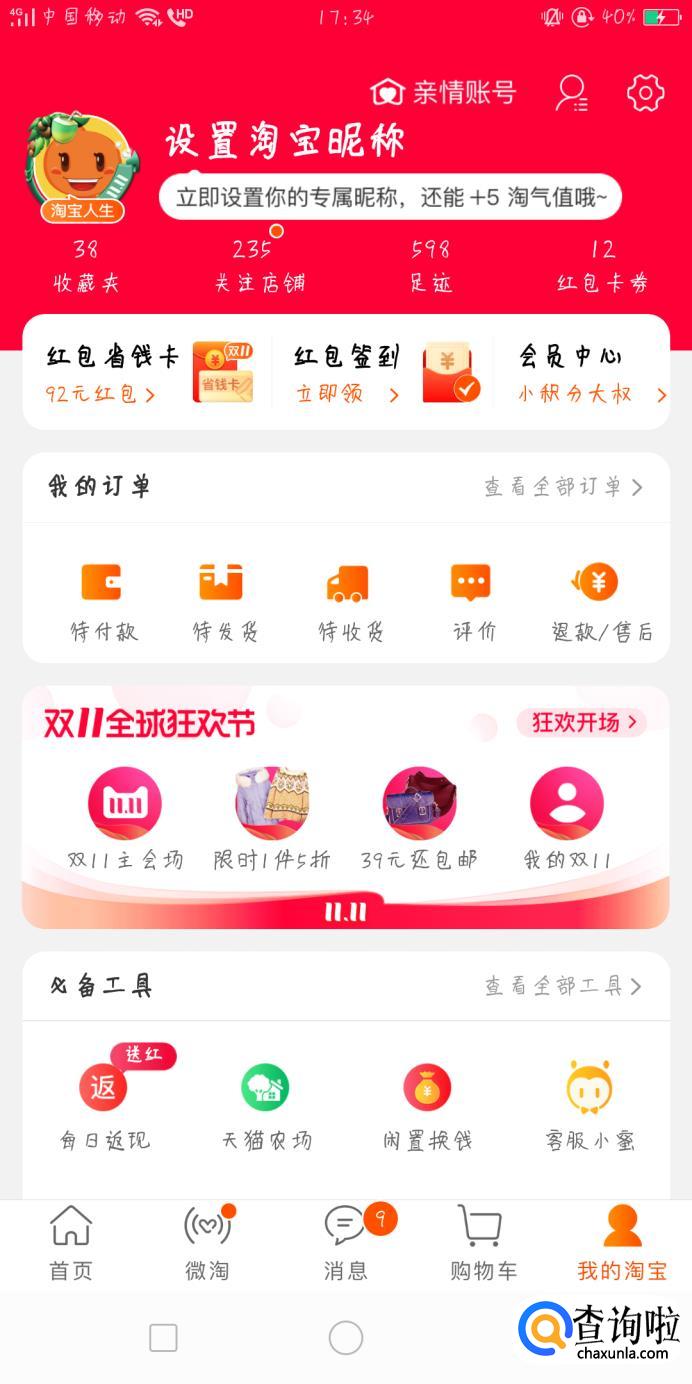Open 红包卡券 coupons
The width and height of the screenshot is (692, 1384).
[602, 266]
